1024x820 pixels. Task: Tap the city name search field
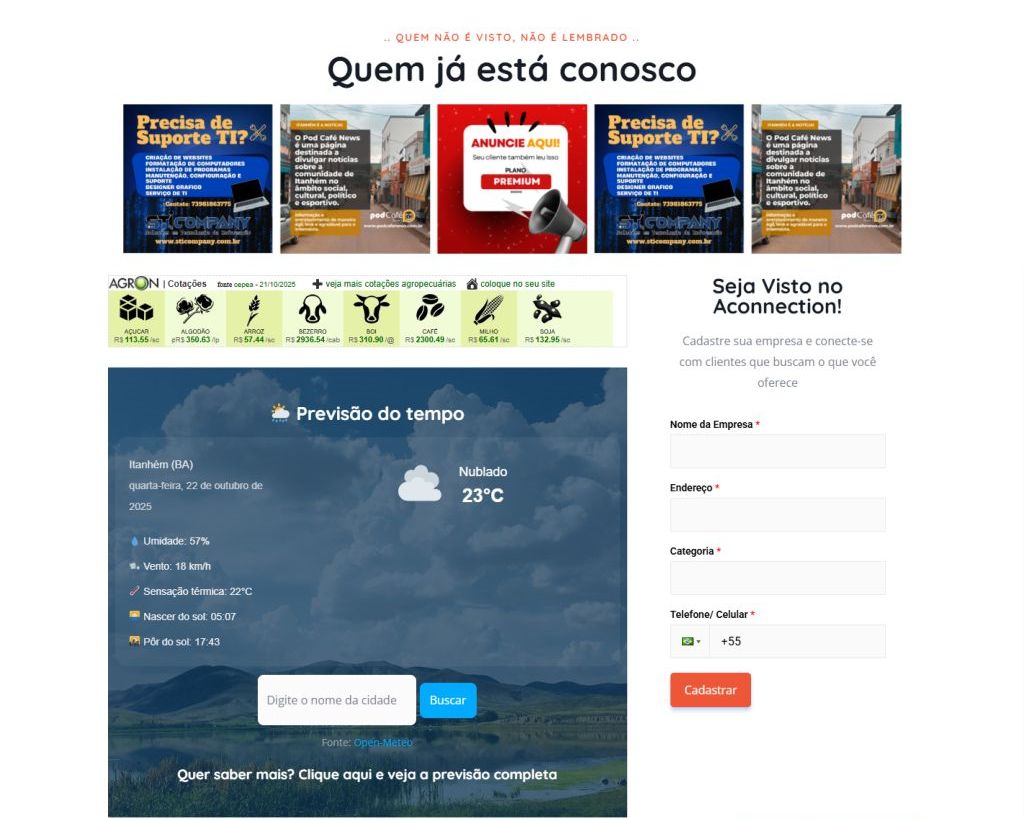tap(336, 700)
